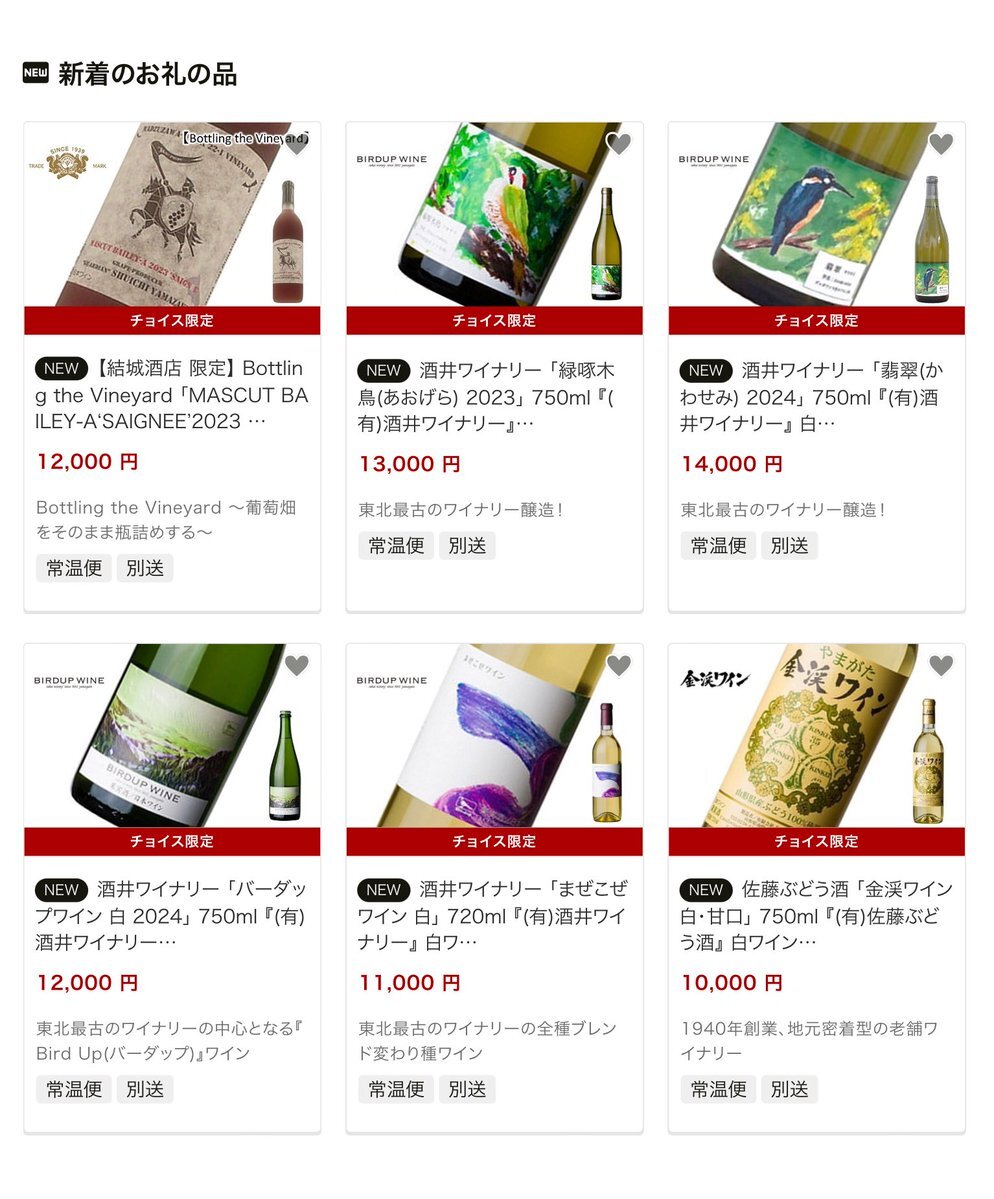
Task: Like the まぜこぜワイン 白 item
Action: tap(619, 665)
